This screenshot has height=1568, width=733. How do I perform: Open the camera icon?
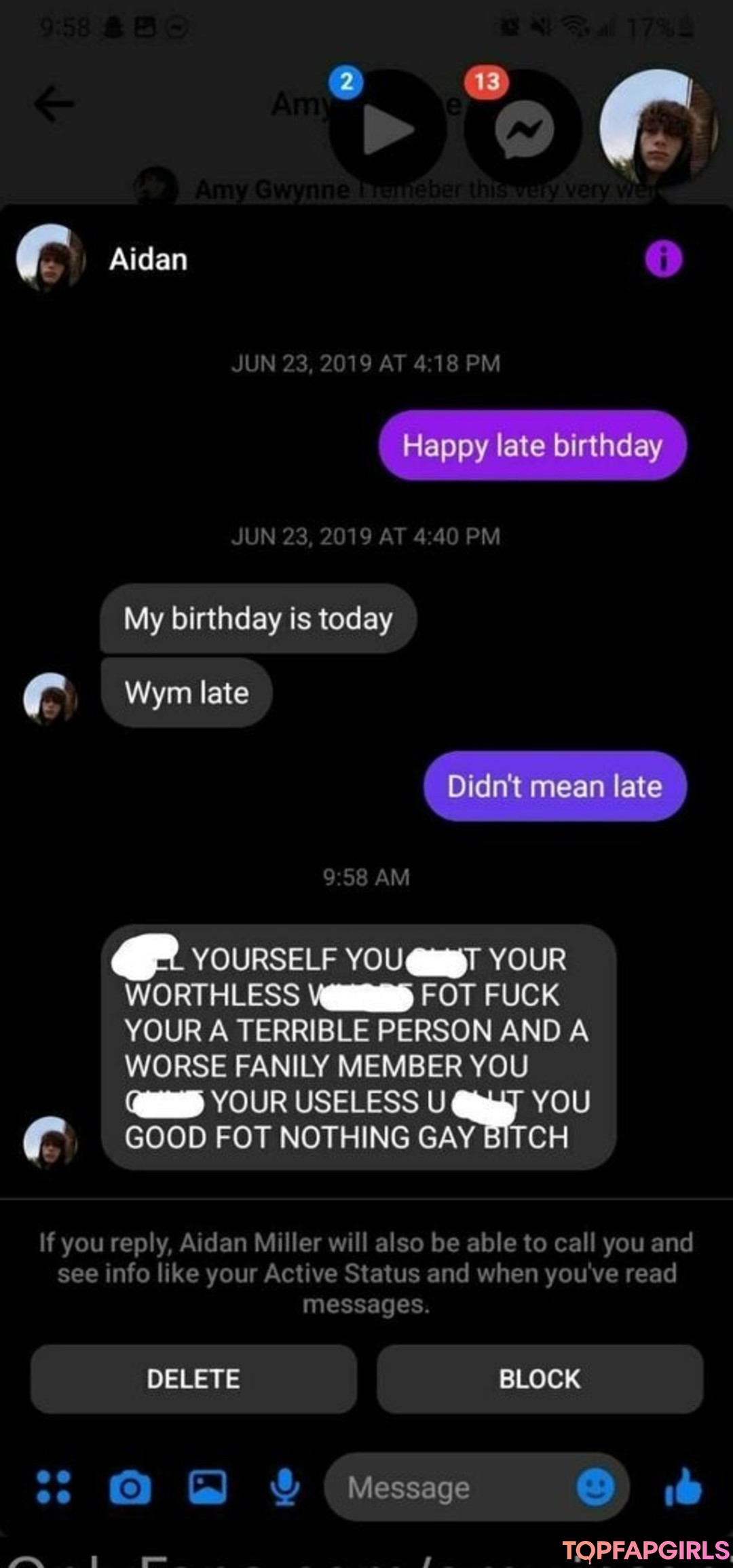pyautogui.click(x=130, y=1487)
